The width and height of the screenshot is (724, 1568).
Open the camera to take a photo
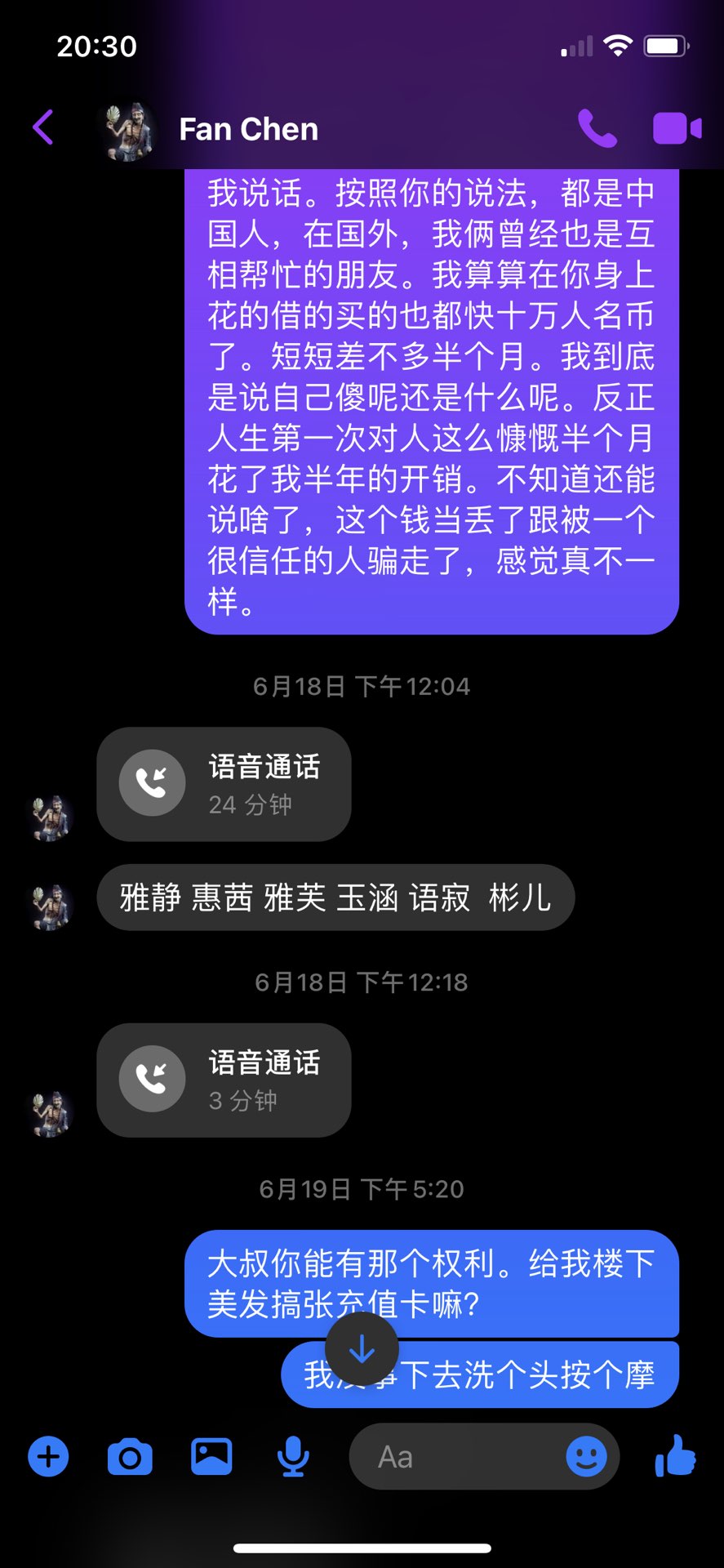click(130, 1457)
